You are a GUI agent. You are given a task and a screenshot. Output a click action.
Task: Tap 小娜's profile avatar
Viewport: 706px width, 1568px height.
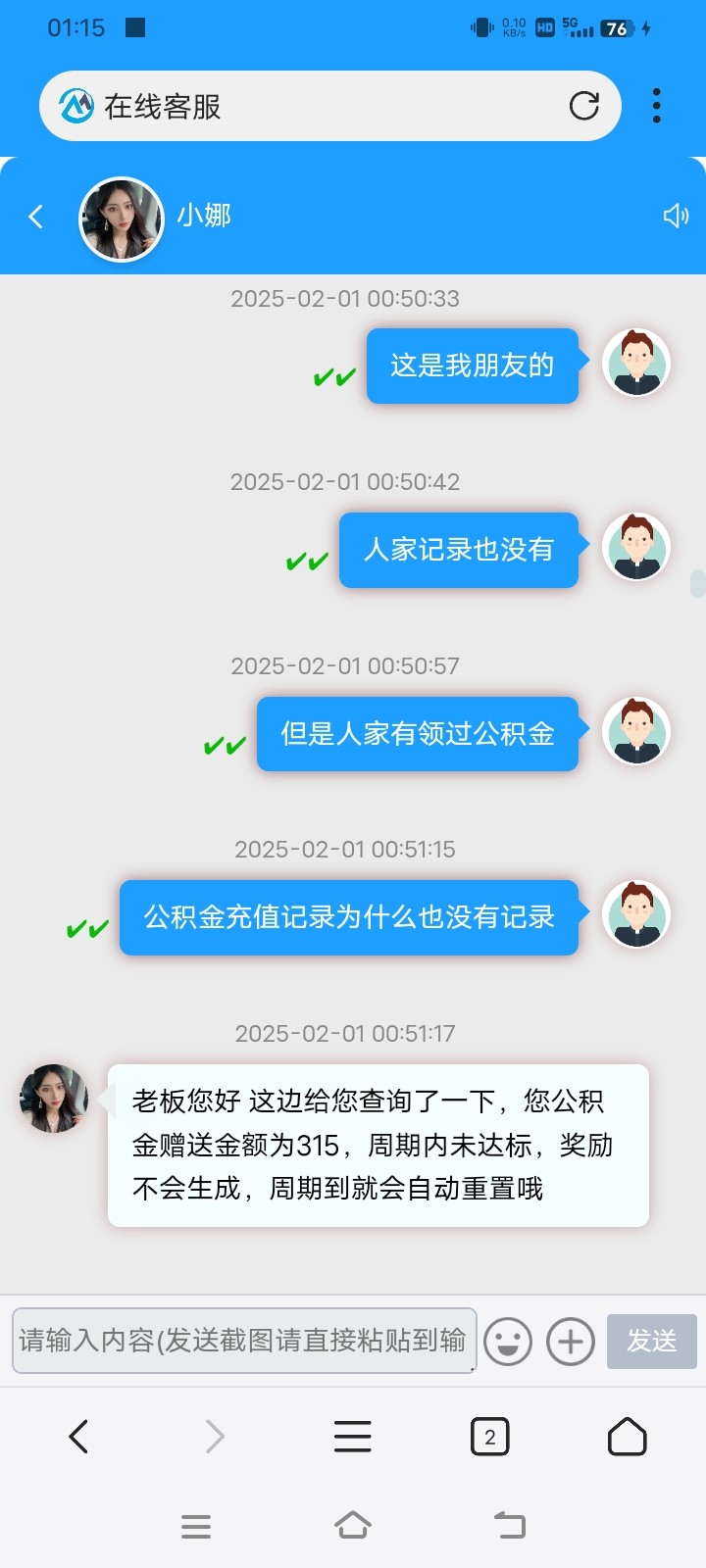coord(121,218)
